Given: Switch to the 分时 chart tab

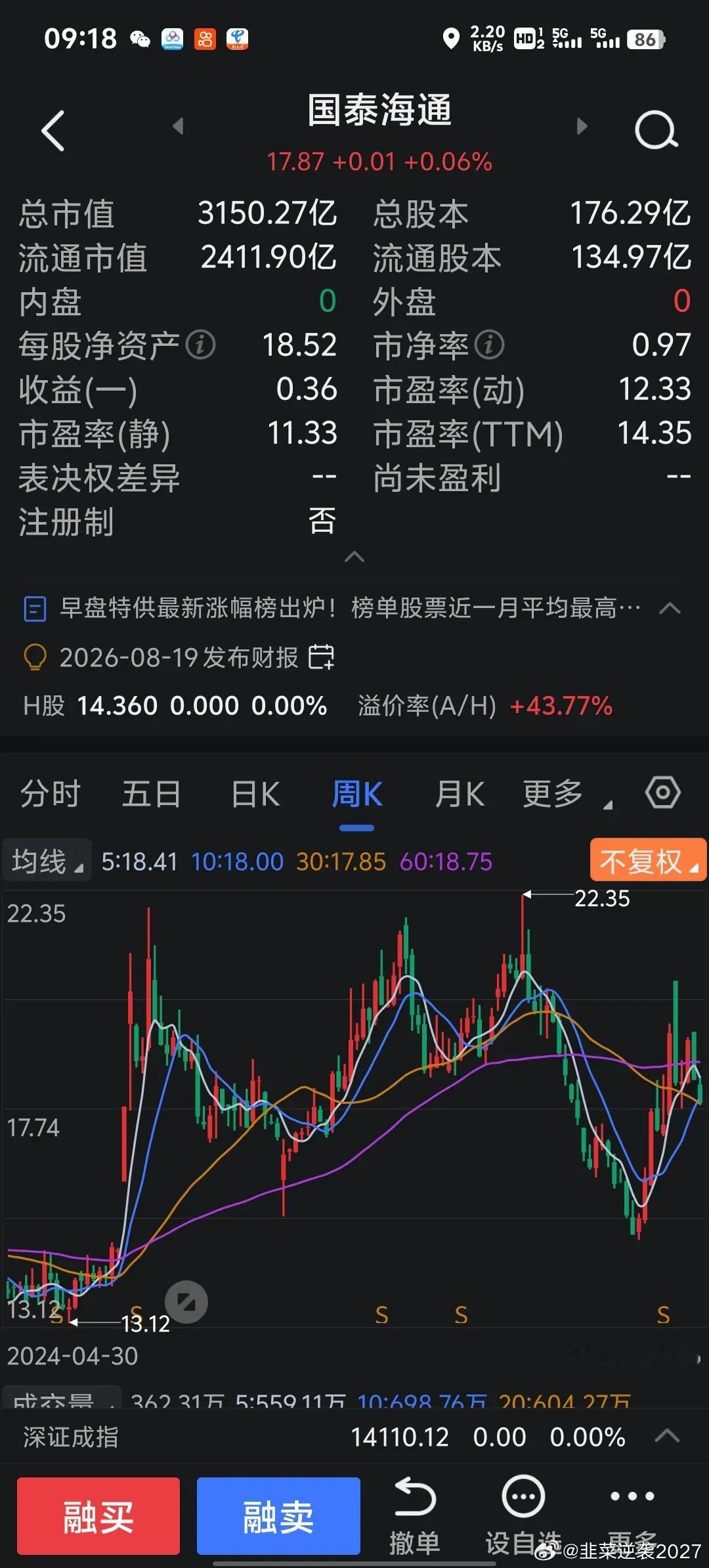Looking at the screenshot, I should [x=50, y=794].
